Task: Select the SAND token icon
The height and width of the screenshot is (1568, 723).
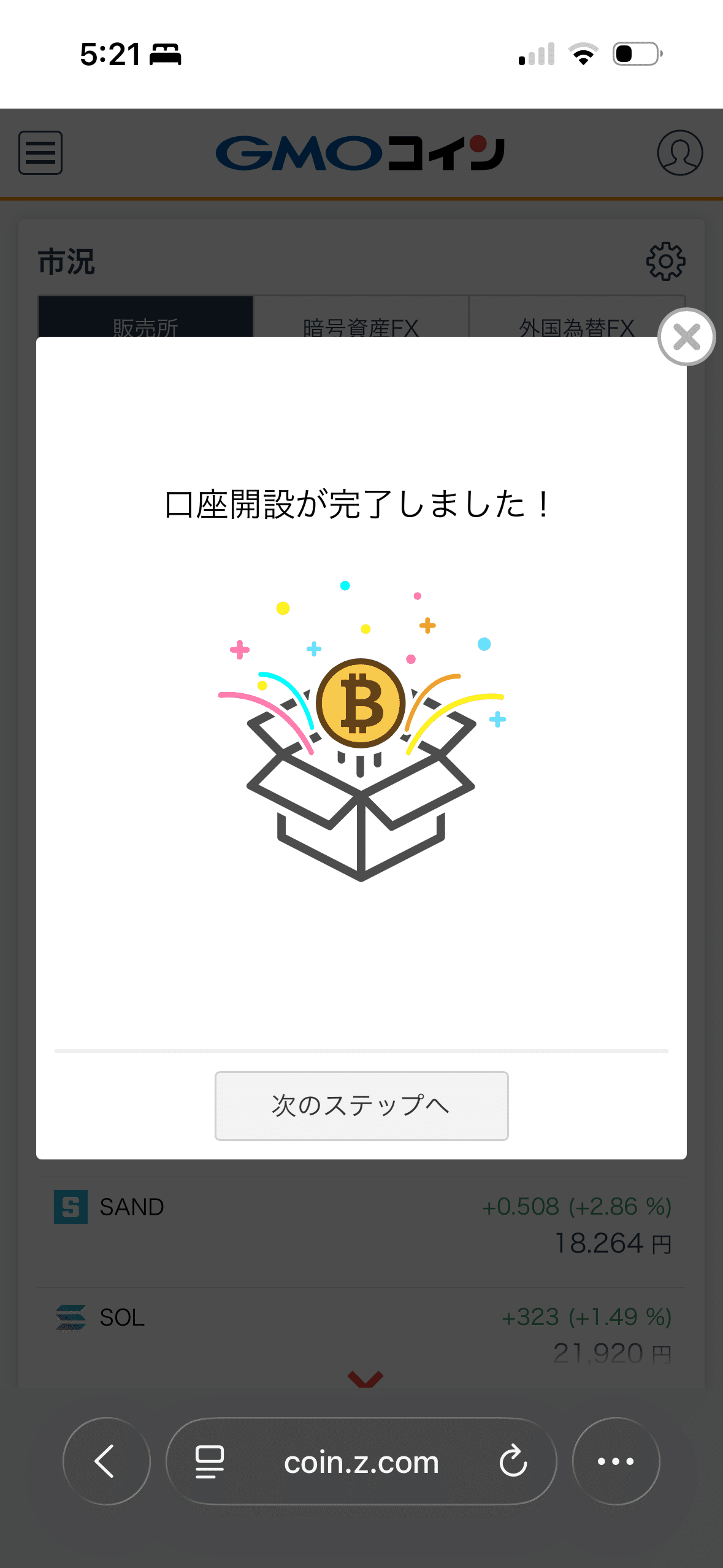Action: (69, 1206)
